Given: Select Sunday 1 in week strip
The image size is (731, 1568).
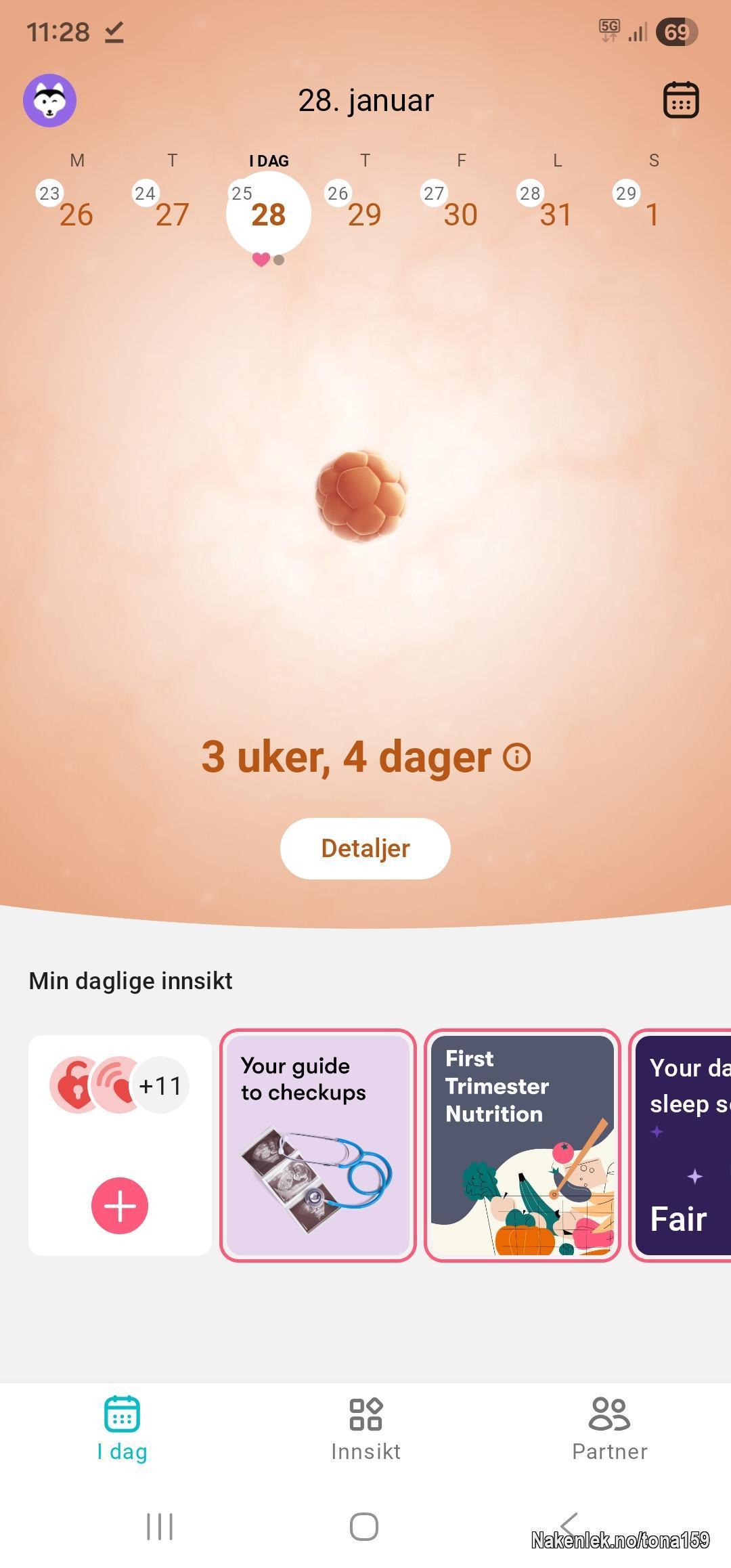Looking at the screenshot, I should (651, 214).
